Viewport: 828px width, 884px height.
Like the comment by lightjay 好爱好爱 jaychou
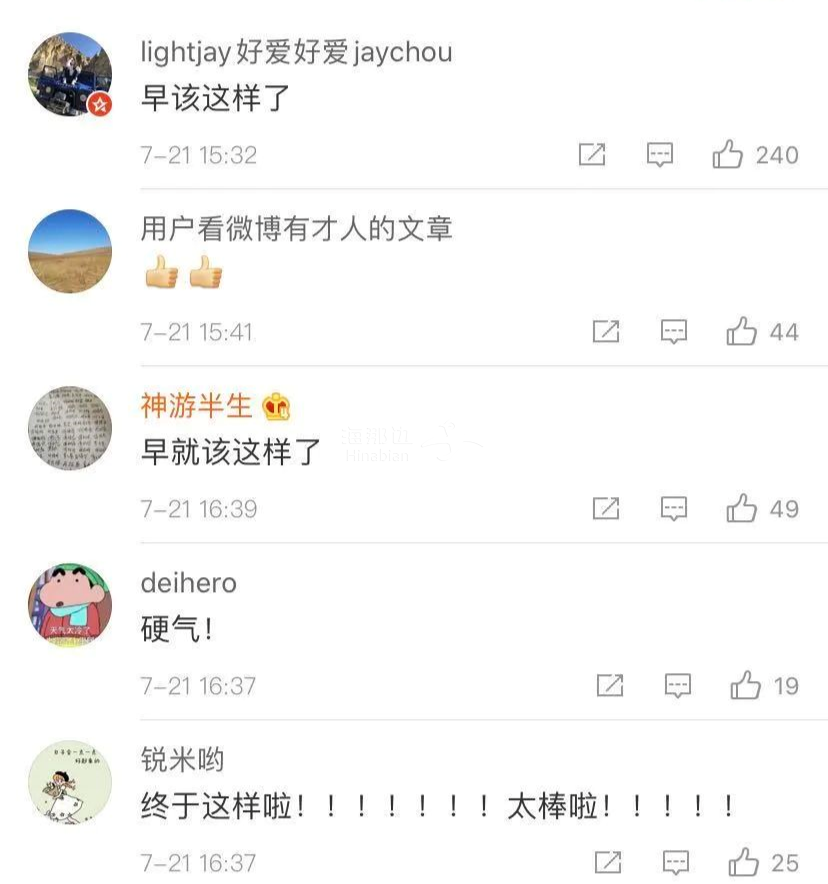click(x=727, y=155)
